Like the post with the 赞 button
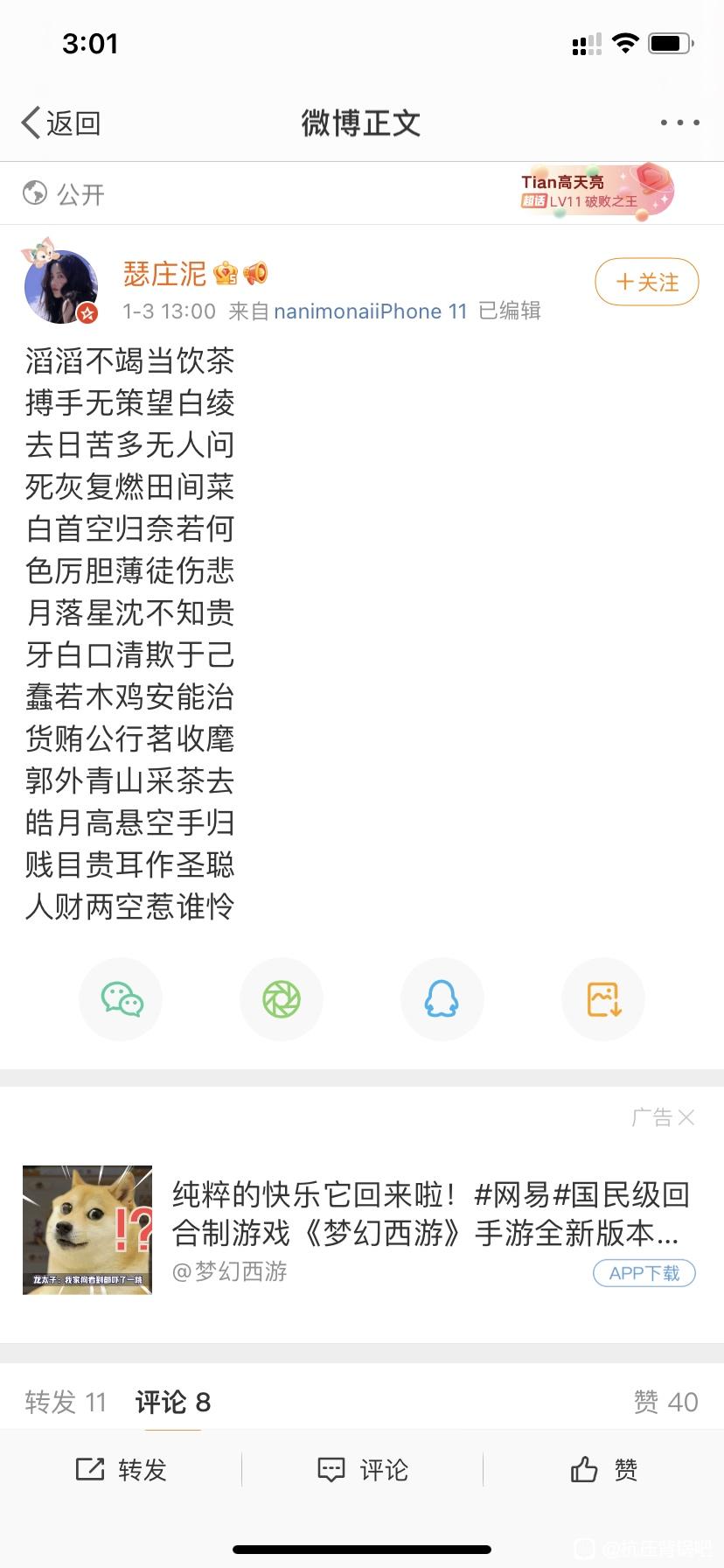Image resolution: width=724 pixels, height=1568 pixels. [x=603, y=1470]
